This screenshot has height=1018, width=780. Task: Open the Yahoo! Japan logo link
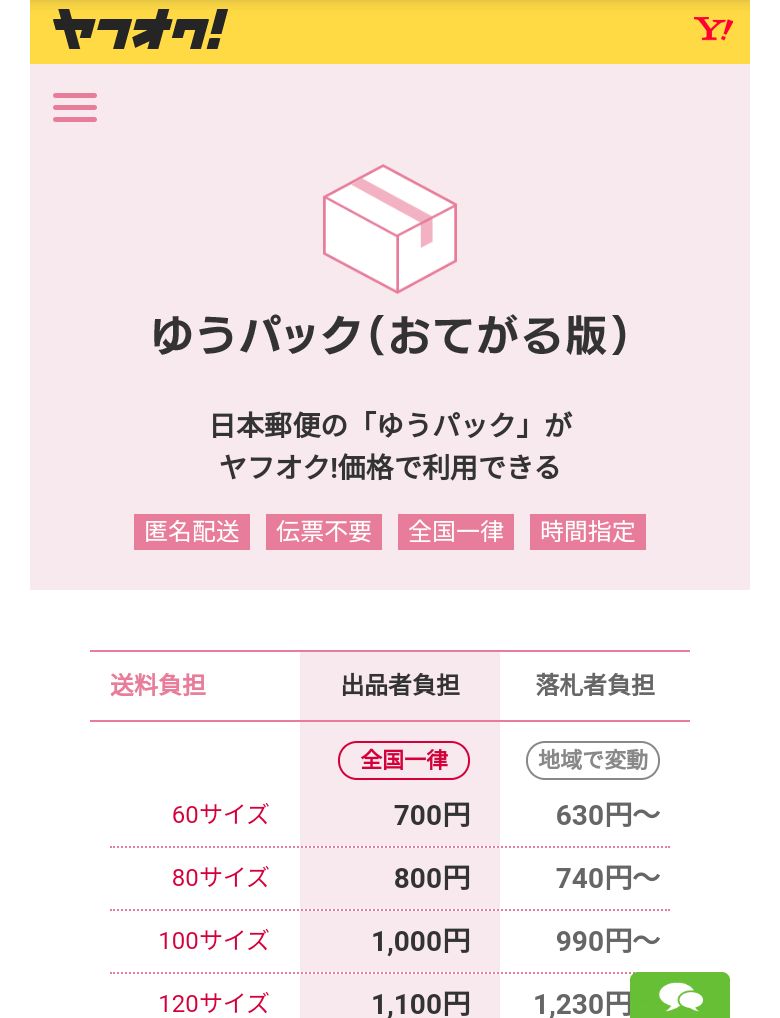[712, 30]
